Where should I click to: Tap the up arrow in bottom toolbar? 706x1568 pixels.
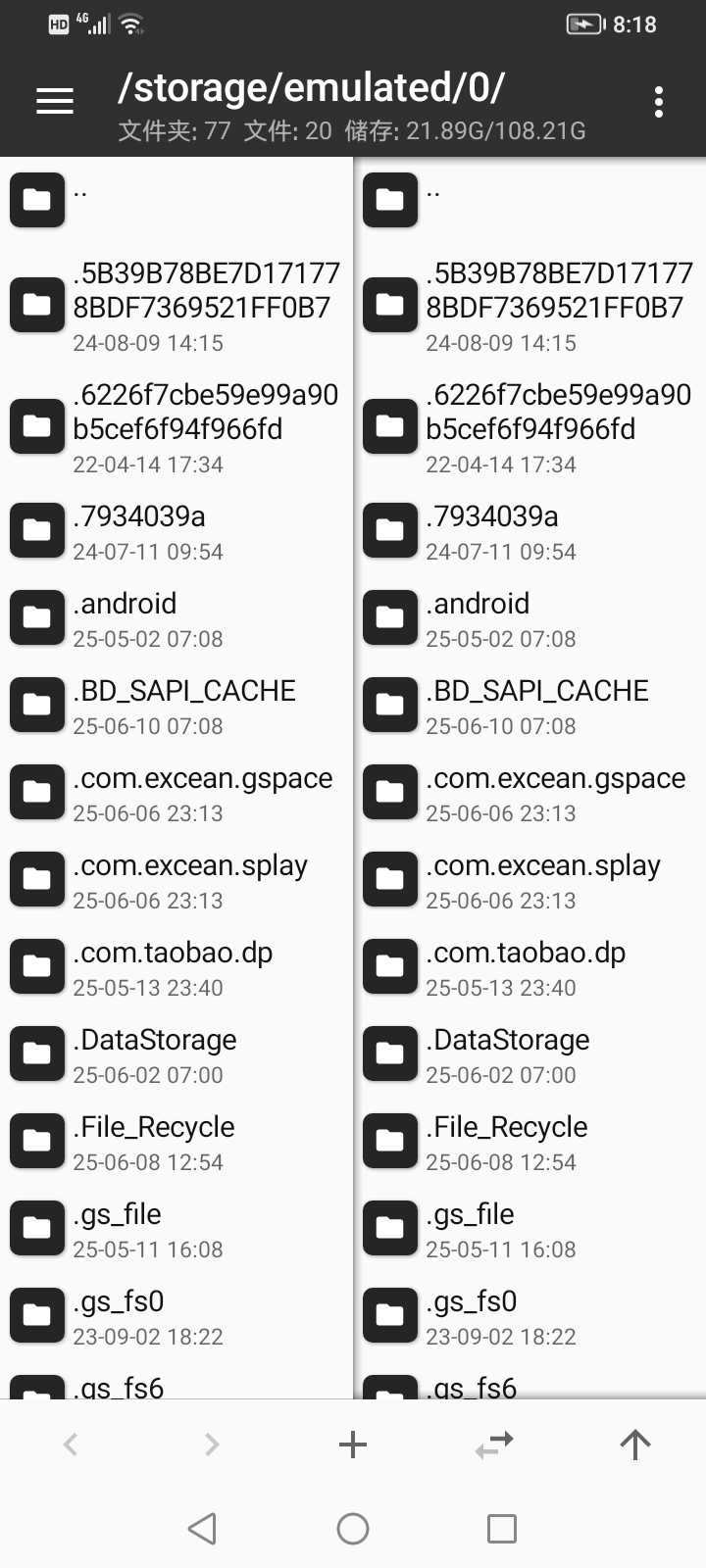[x=635, y=1445]
